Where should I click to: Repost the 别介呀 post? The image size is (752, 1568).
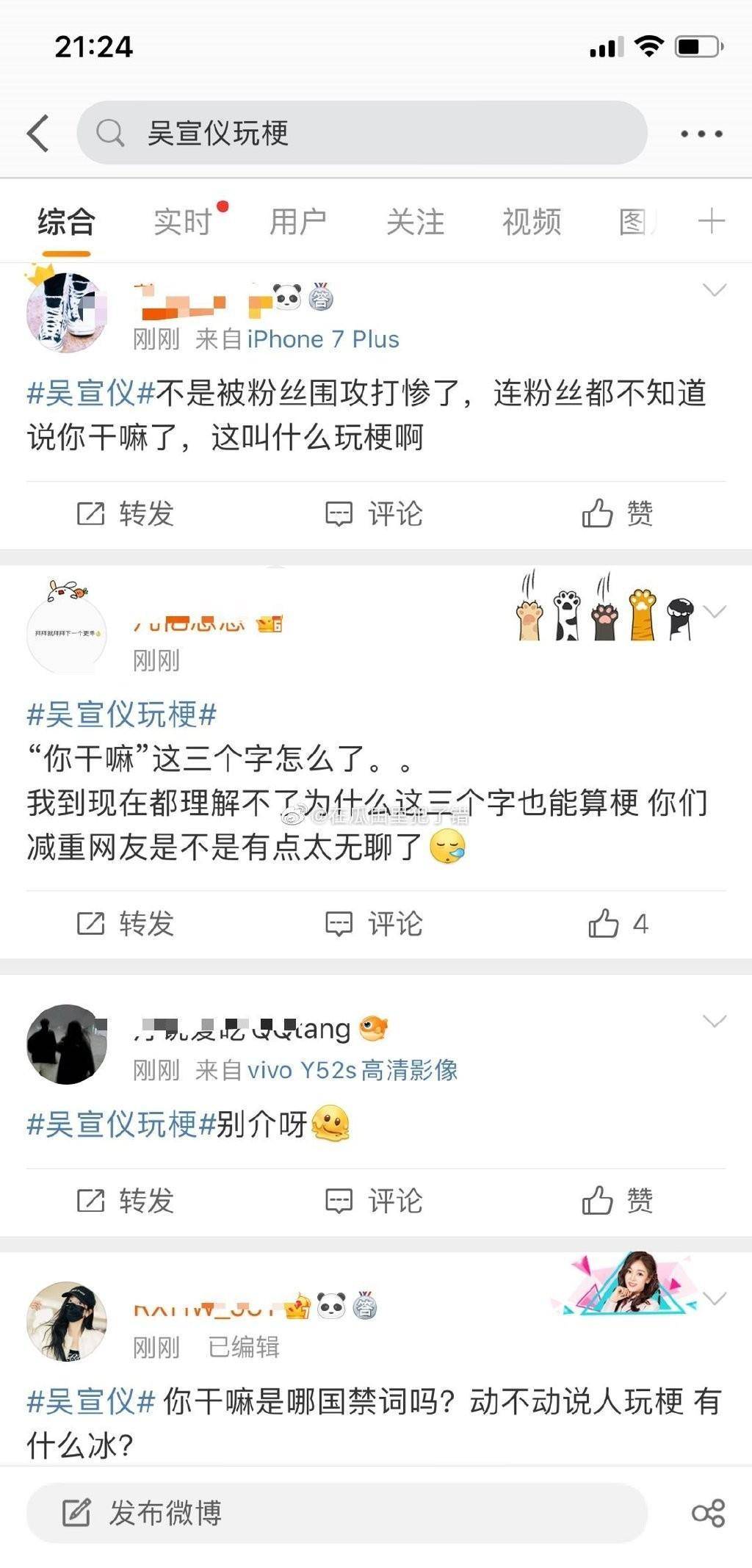(x=126, y=1201)
